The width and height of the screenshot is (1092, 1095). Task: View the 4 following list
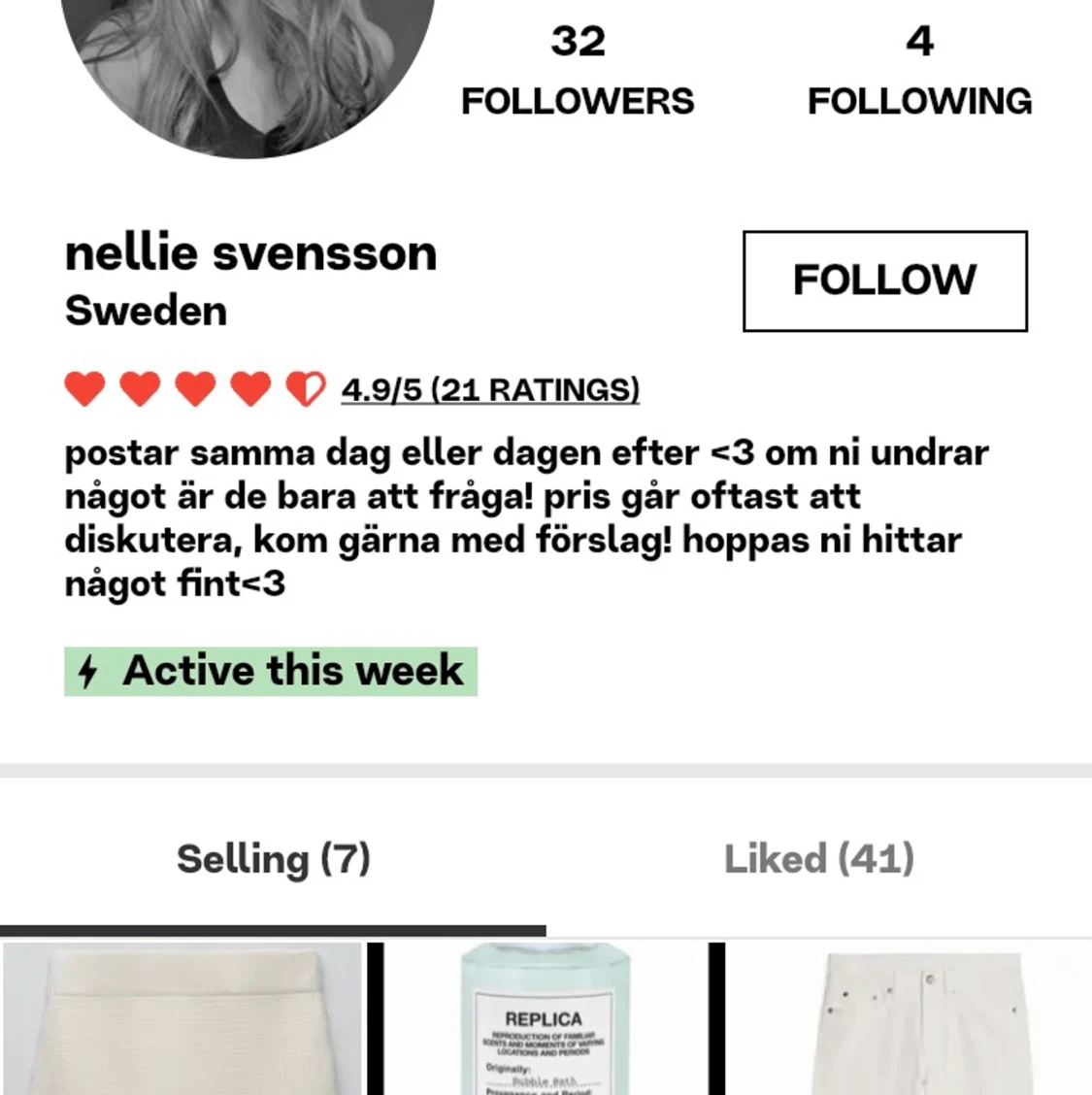coord(919,72)
